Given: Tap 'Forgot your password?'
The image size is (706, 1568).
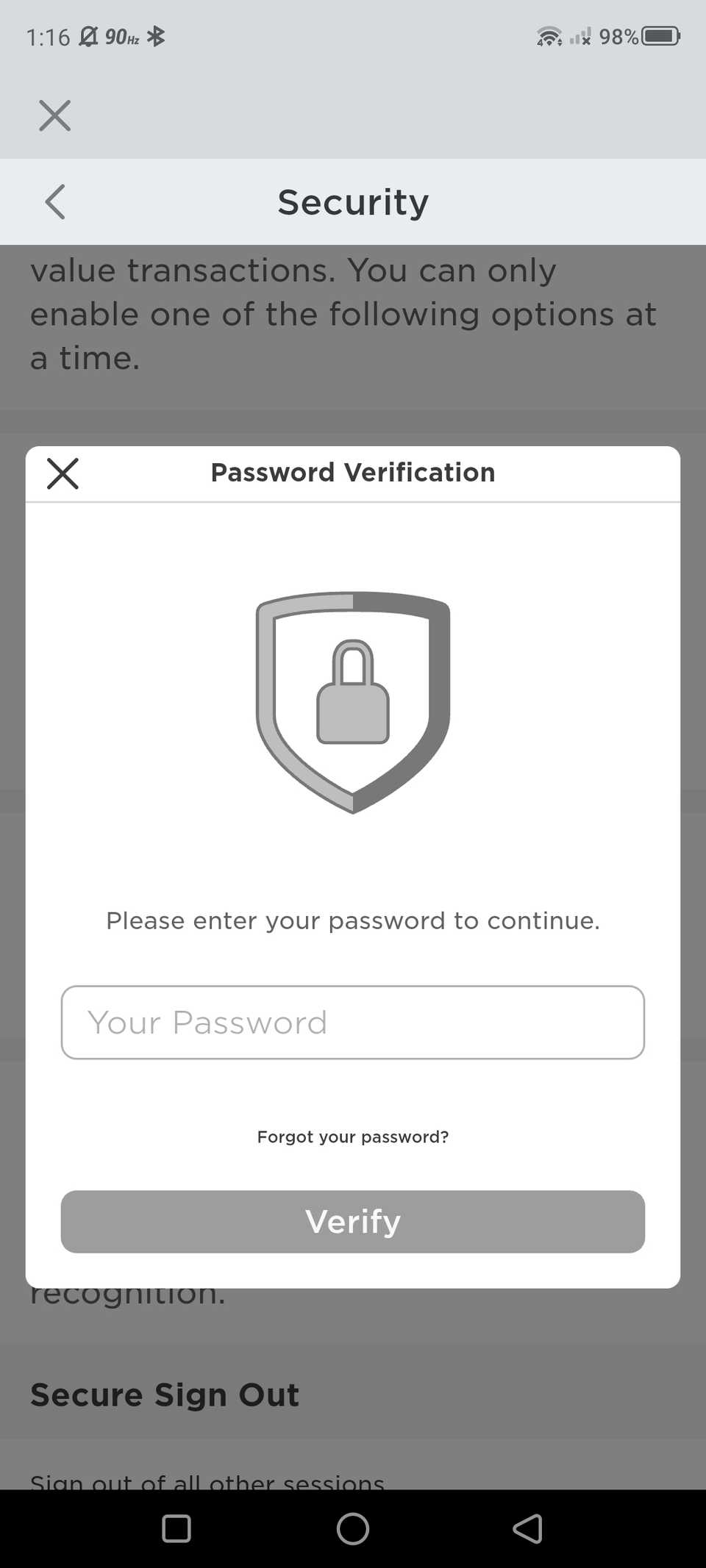Looking at the screenshot, I should pos(353,1136).
